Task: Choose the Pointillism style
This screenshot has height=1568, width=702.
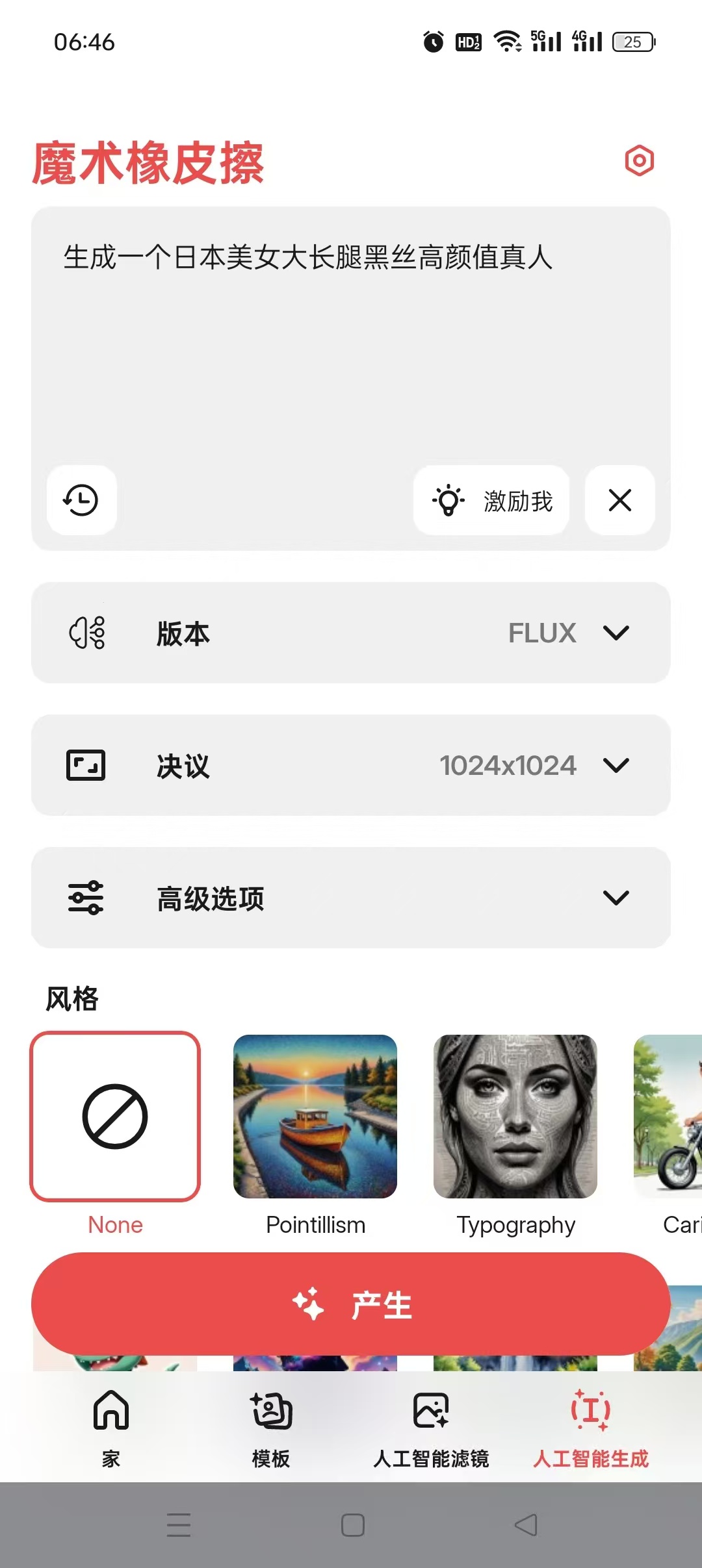Action: (315, 1119)
